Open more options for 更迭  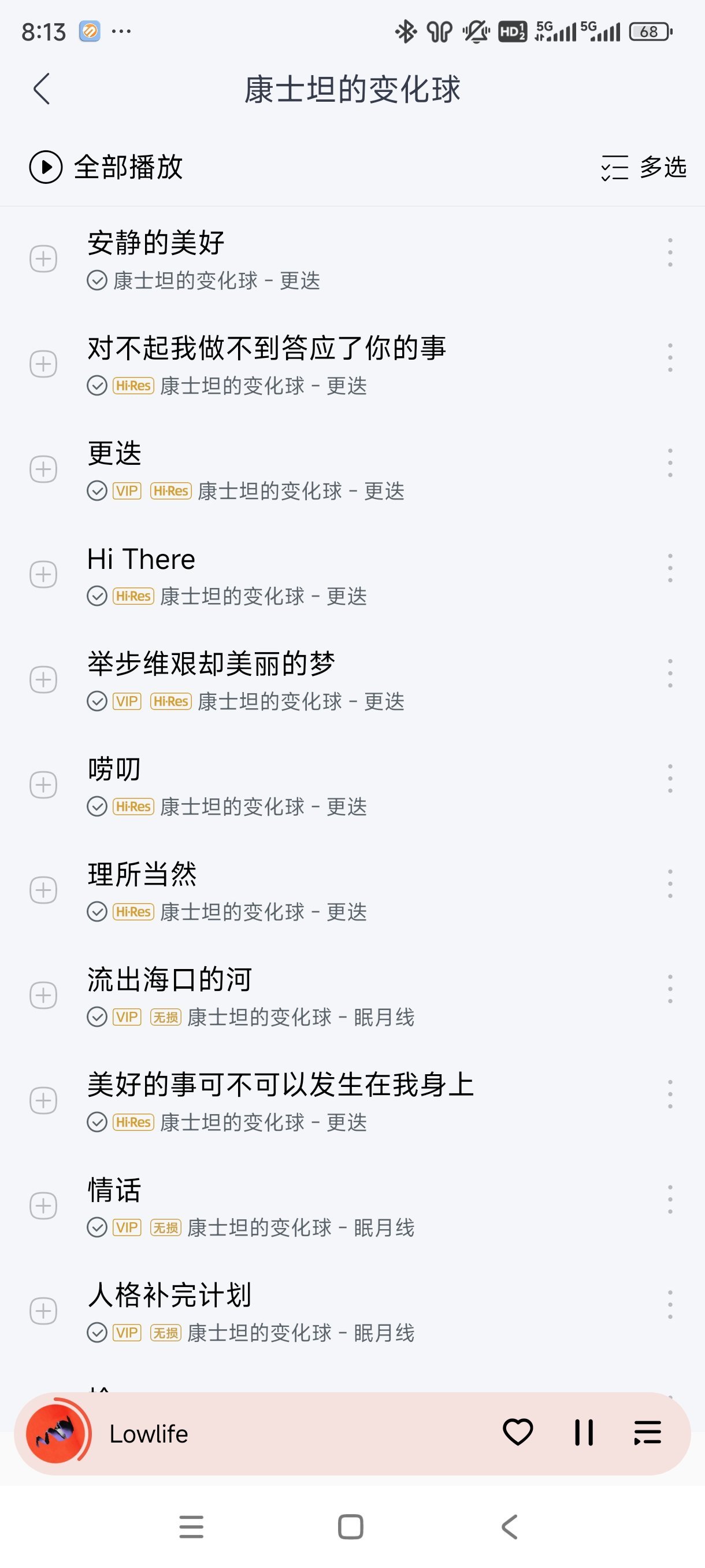670,463
